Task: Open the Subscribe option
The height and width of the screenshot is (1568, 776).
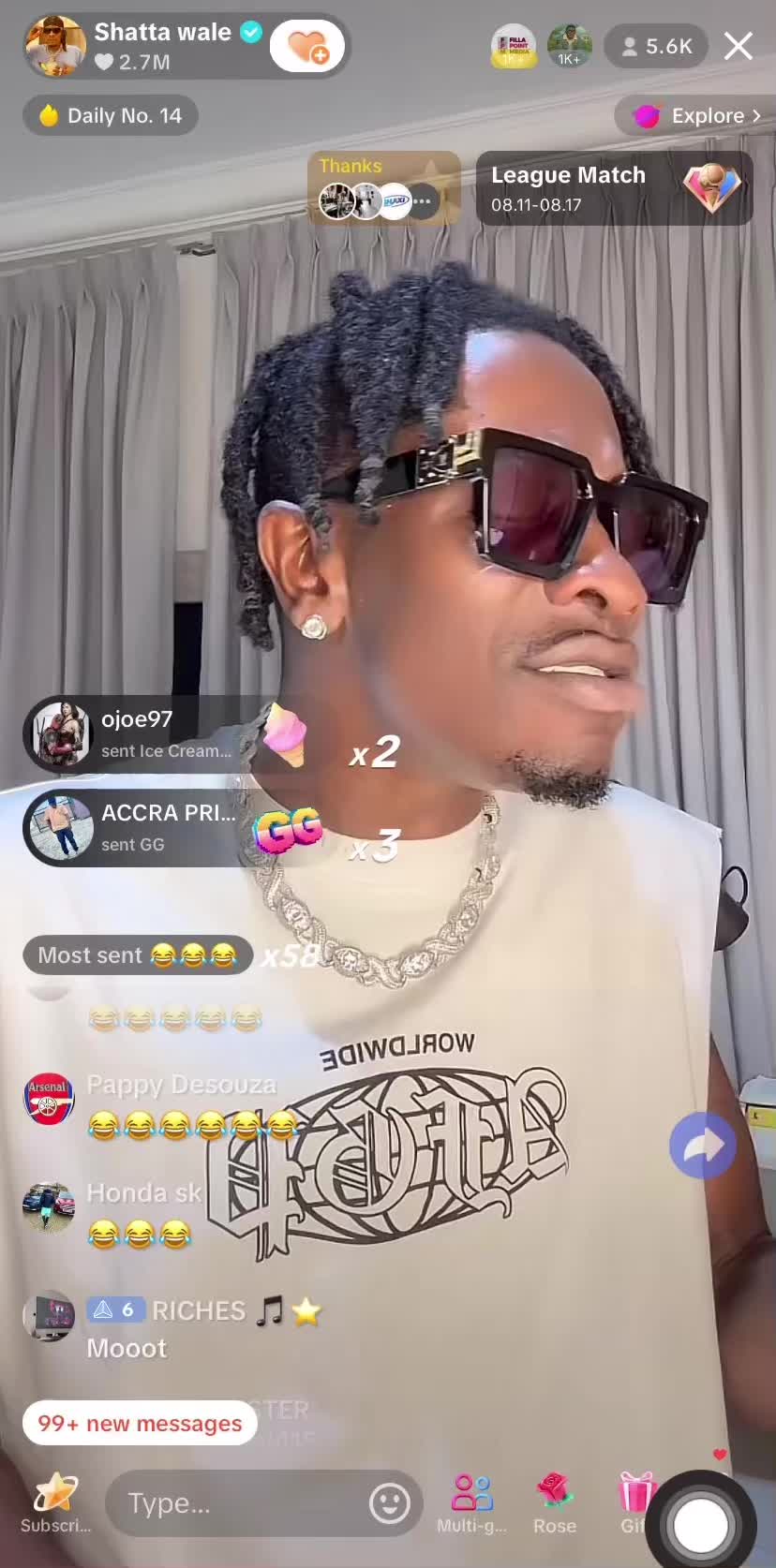Action: [55, 1501]
